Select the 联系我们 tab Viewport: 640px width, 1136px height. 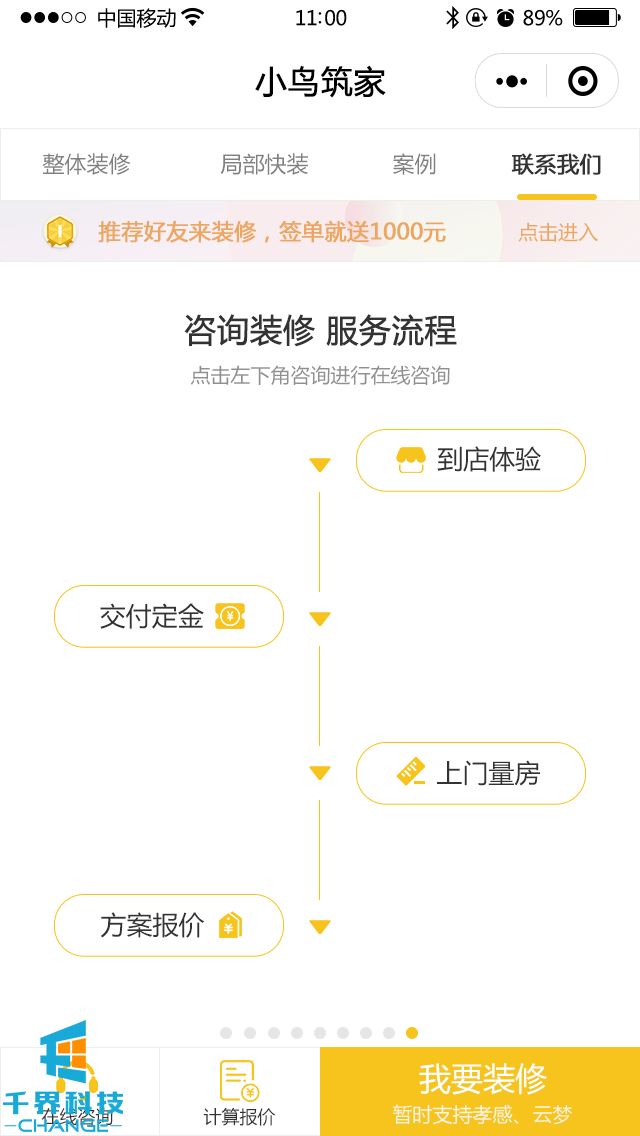[556, 165]
